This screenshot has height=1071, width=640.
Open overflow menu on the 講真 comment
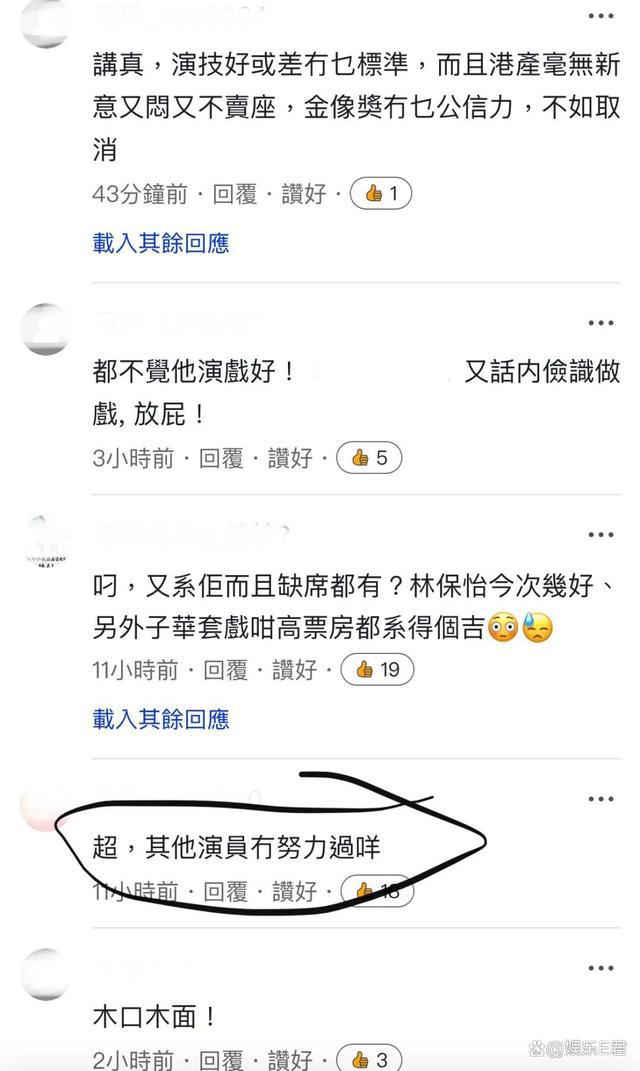point(600,16)
